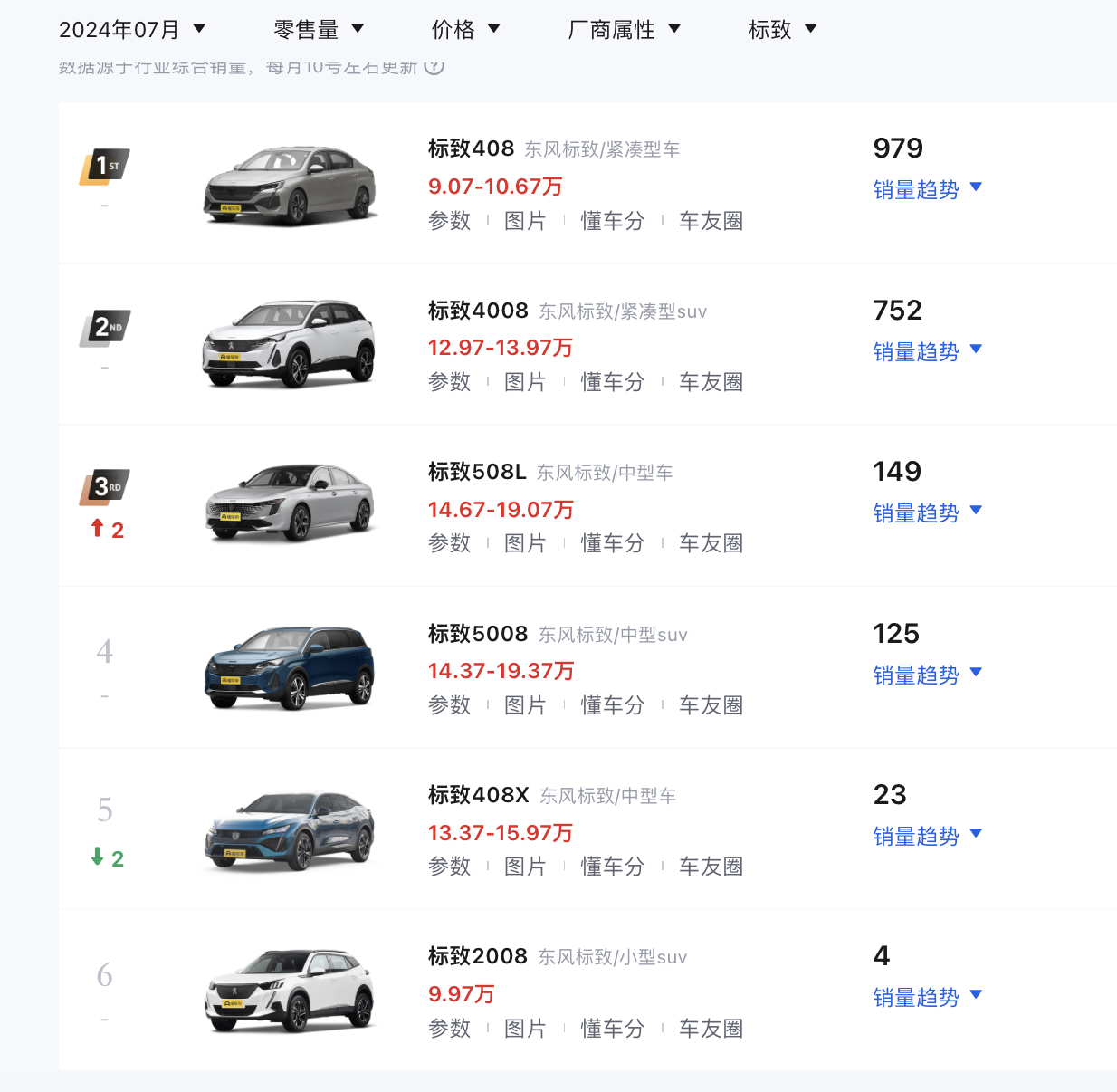Expand the 零售量 filter dropdown
This screenshot has height=1092, width=1117.
point(319,30)
